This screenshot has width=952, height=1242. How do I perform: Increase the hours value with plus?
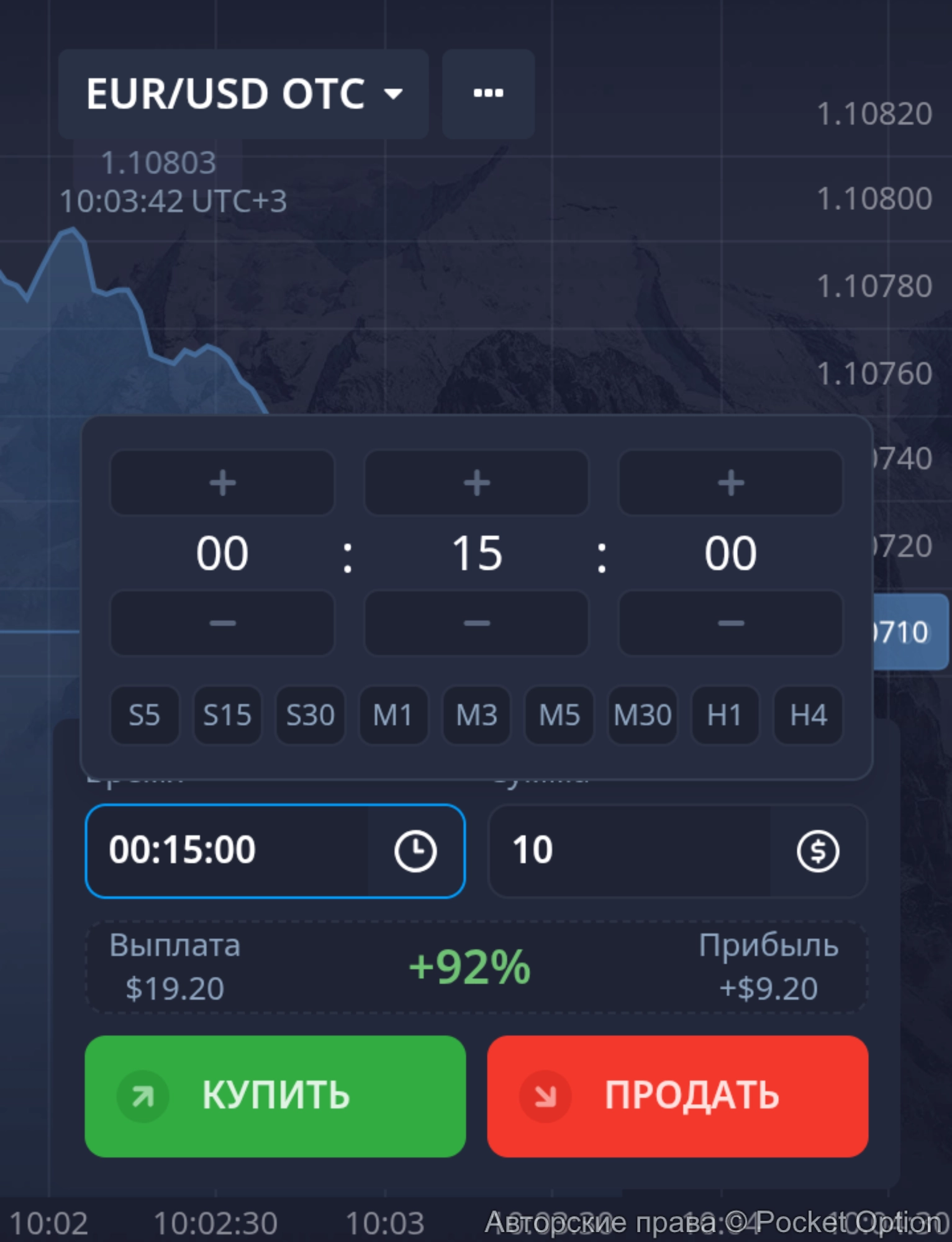tap(222, 483)
